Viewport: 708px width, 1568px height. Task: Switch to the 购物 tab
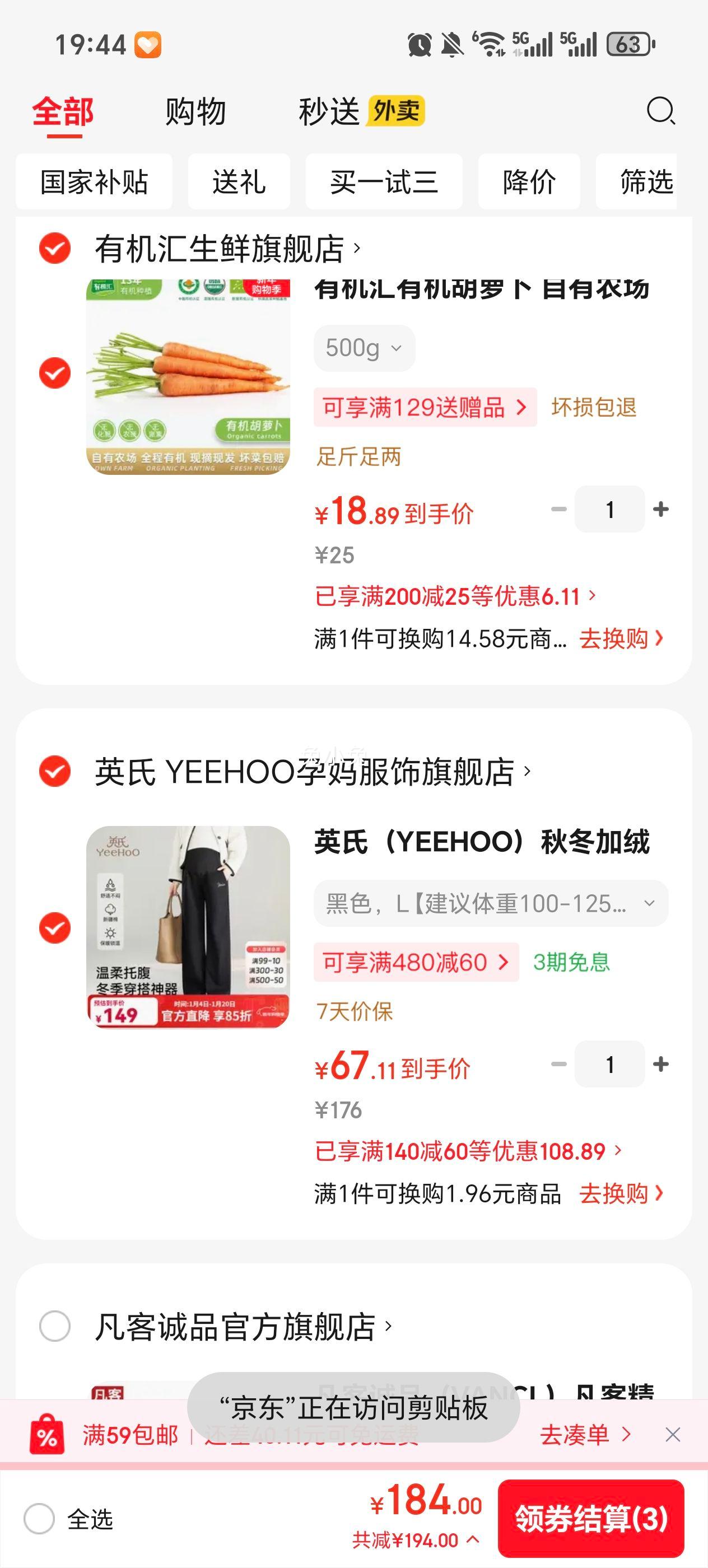coord(195,112)
